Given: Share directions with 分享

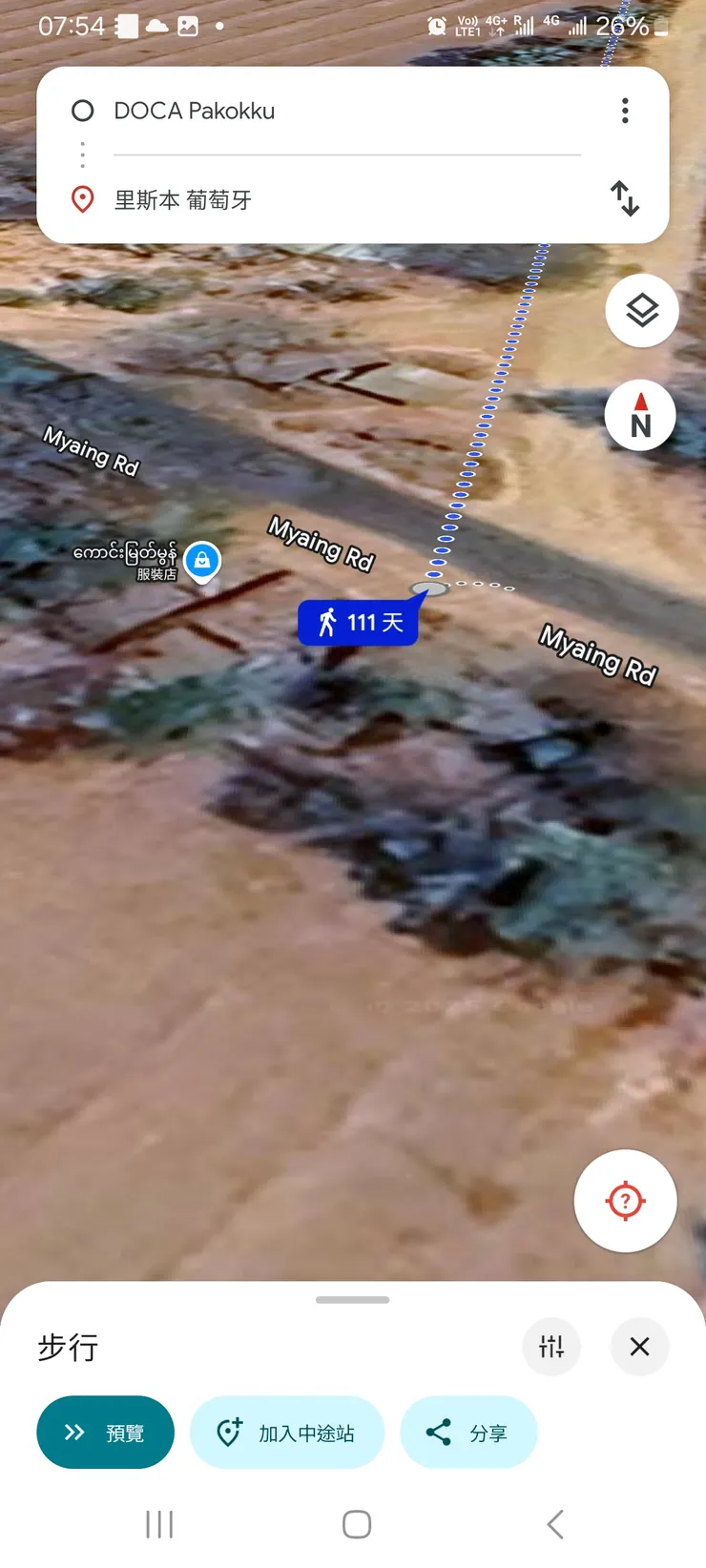Looking at the screenshot, I should 468,1433.
